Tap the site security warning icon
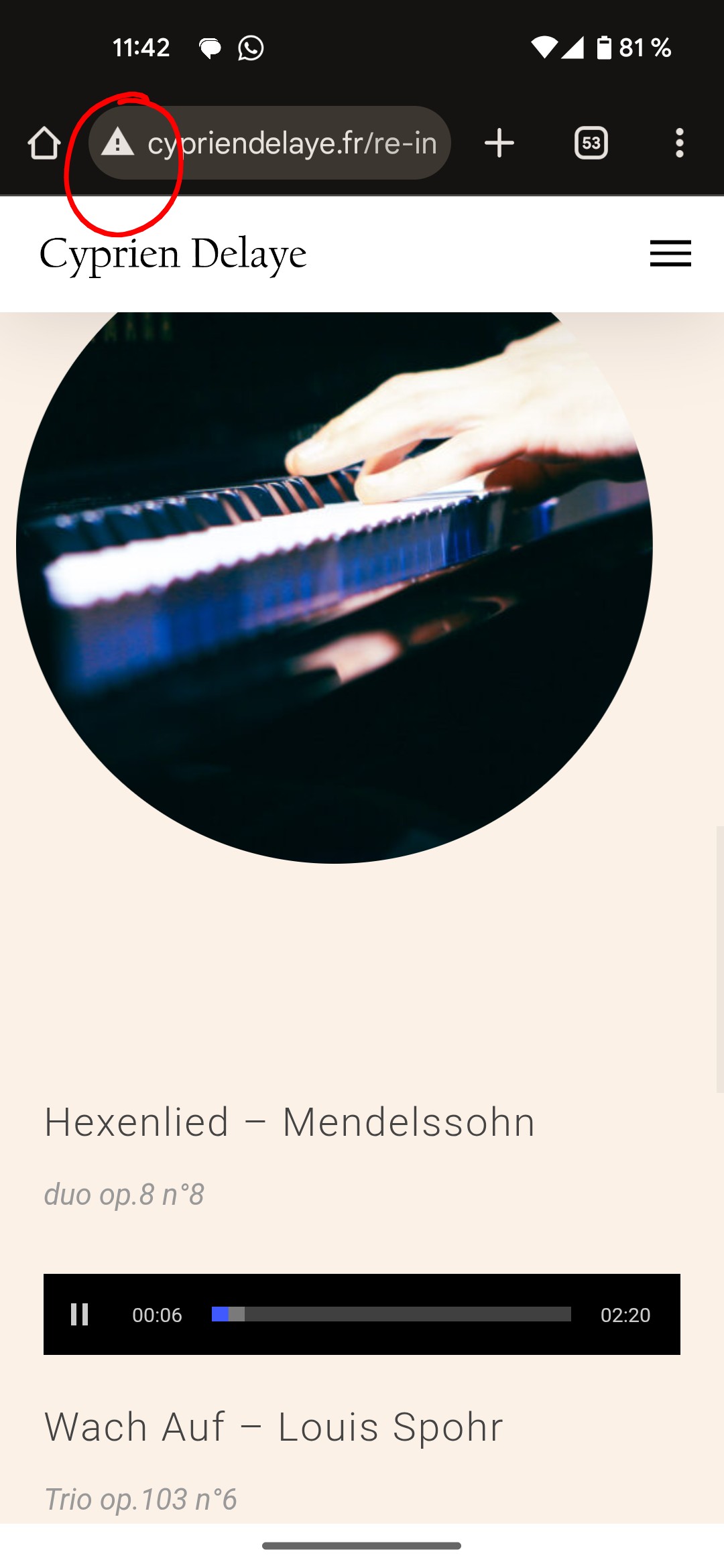The width and height of the screenshot is (724, 1568). 118,142
